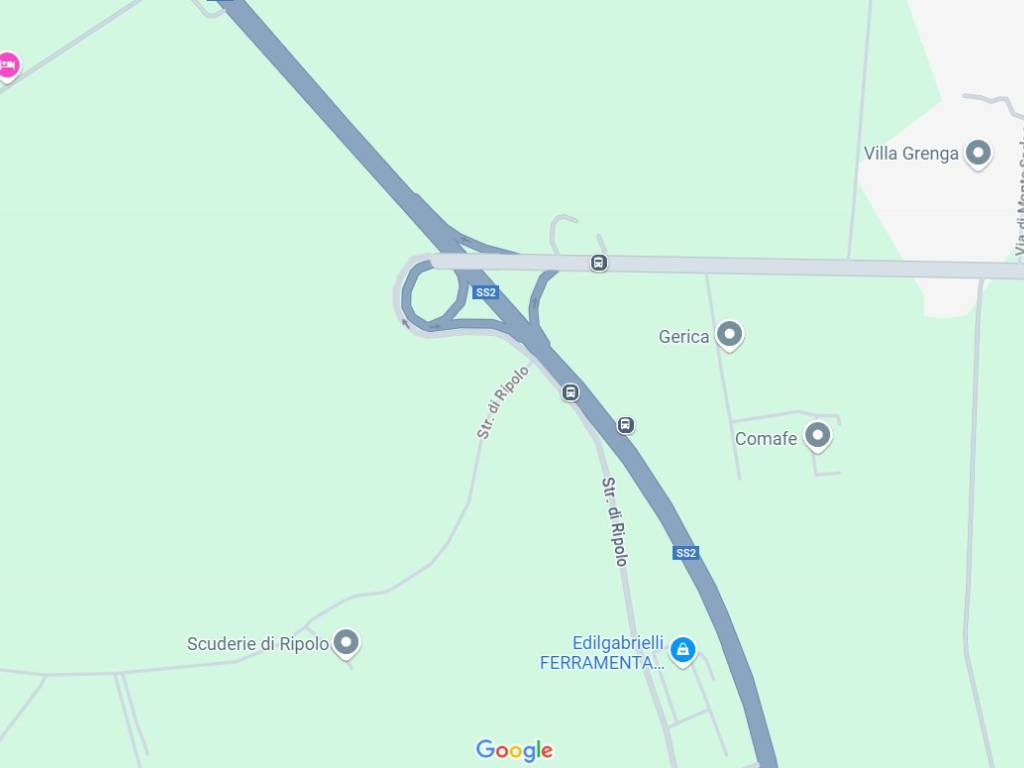The image size is (1024, 768).
Task: Open the Villa Grenga place marker
Action: (977, 153)
